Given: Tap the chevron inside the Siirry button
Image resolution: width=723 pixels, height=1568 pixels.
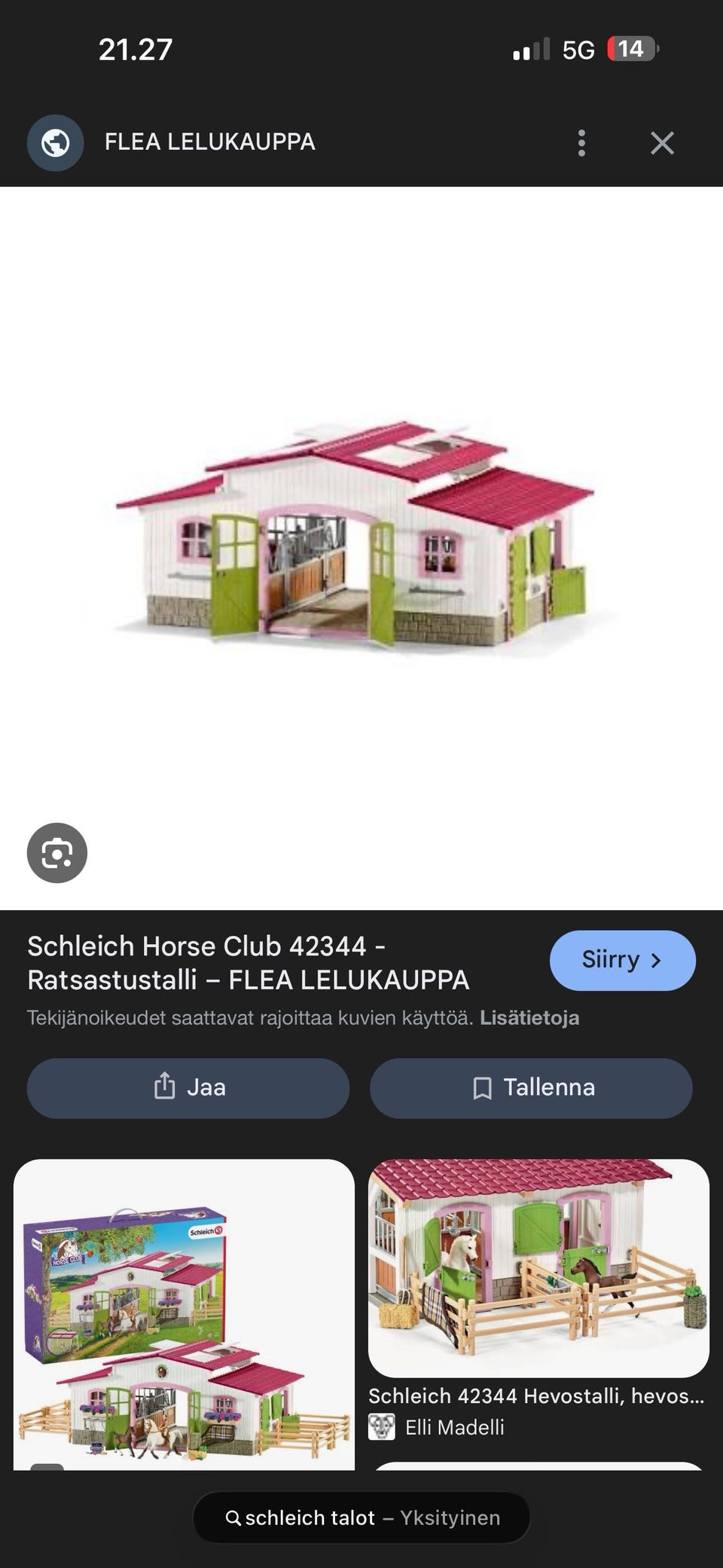Looking at the screenshot, I should [x=657, y=960].
